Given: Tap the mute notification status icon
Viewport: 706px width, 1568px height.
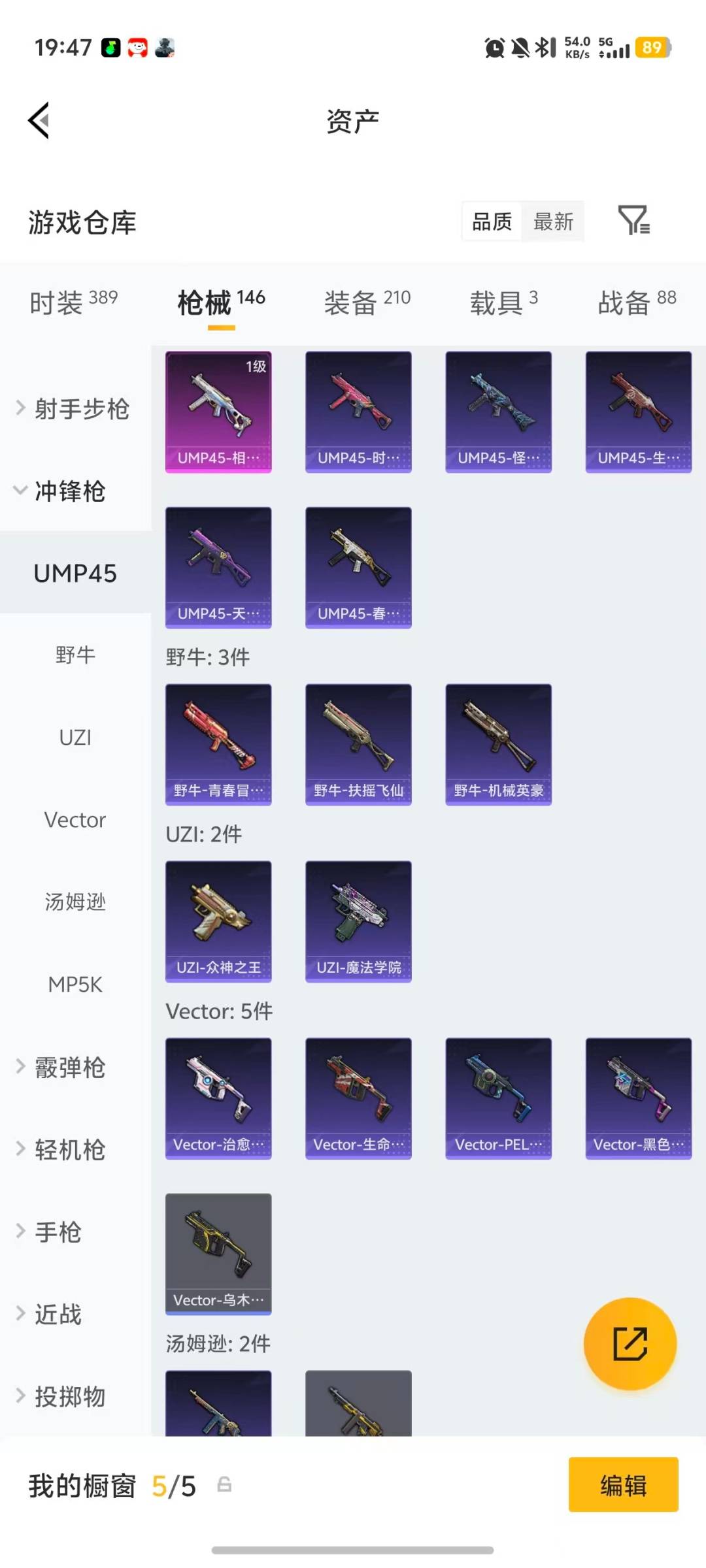Looking at the screenshot, I should [519, 47].
